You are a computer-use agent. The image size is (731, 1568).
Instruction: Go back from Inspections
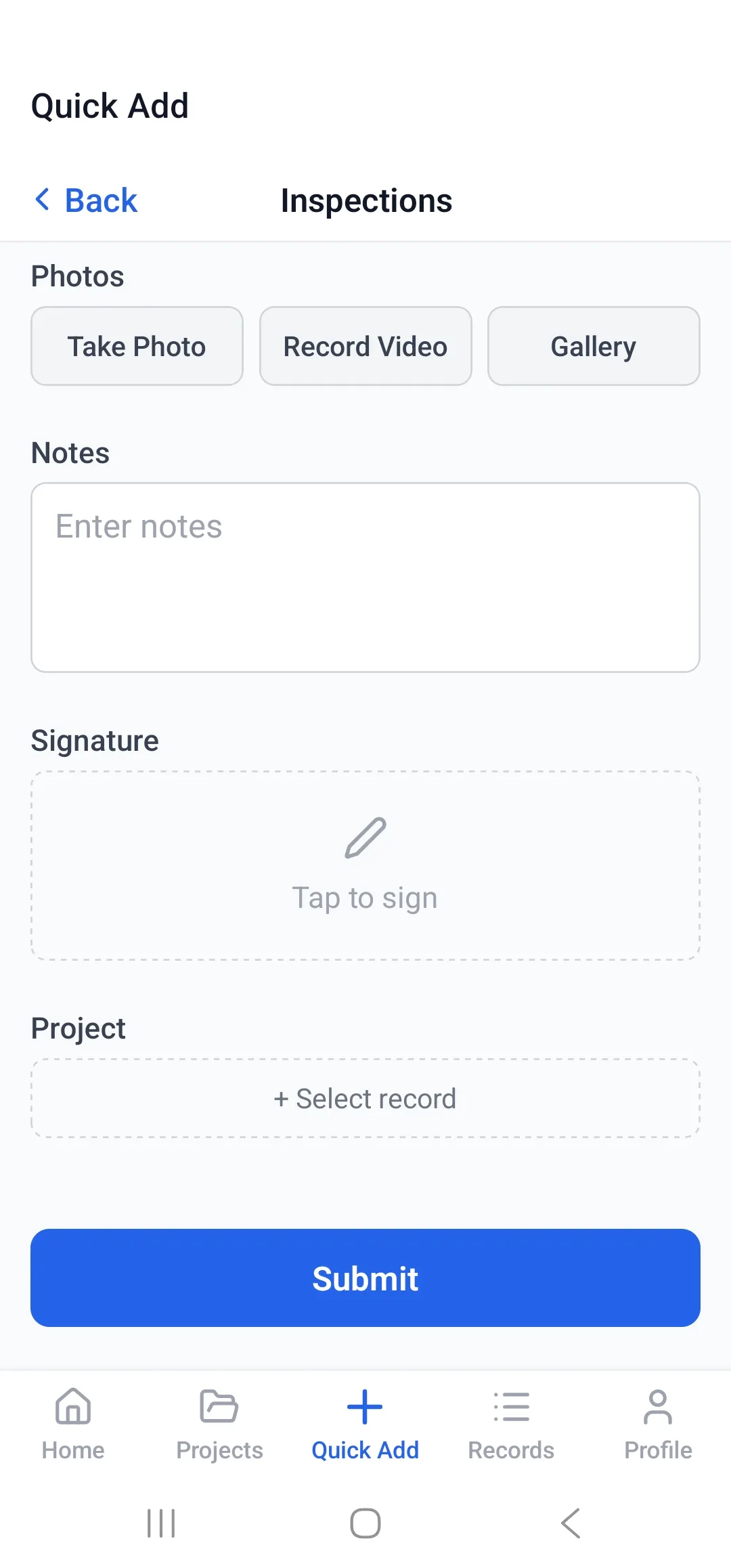86,200
